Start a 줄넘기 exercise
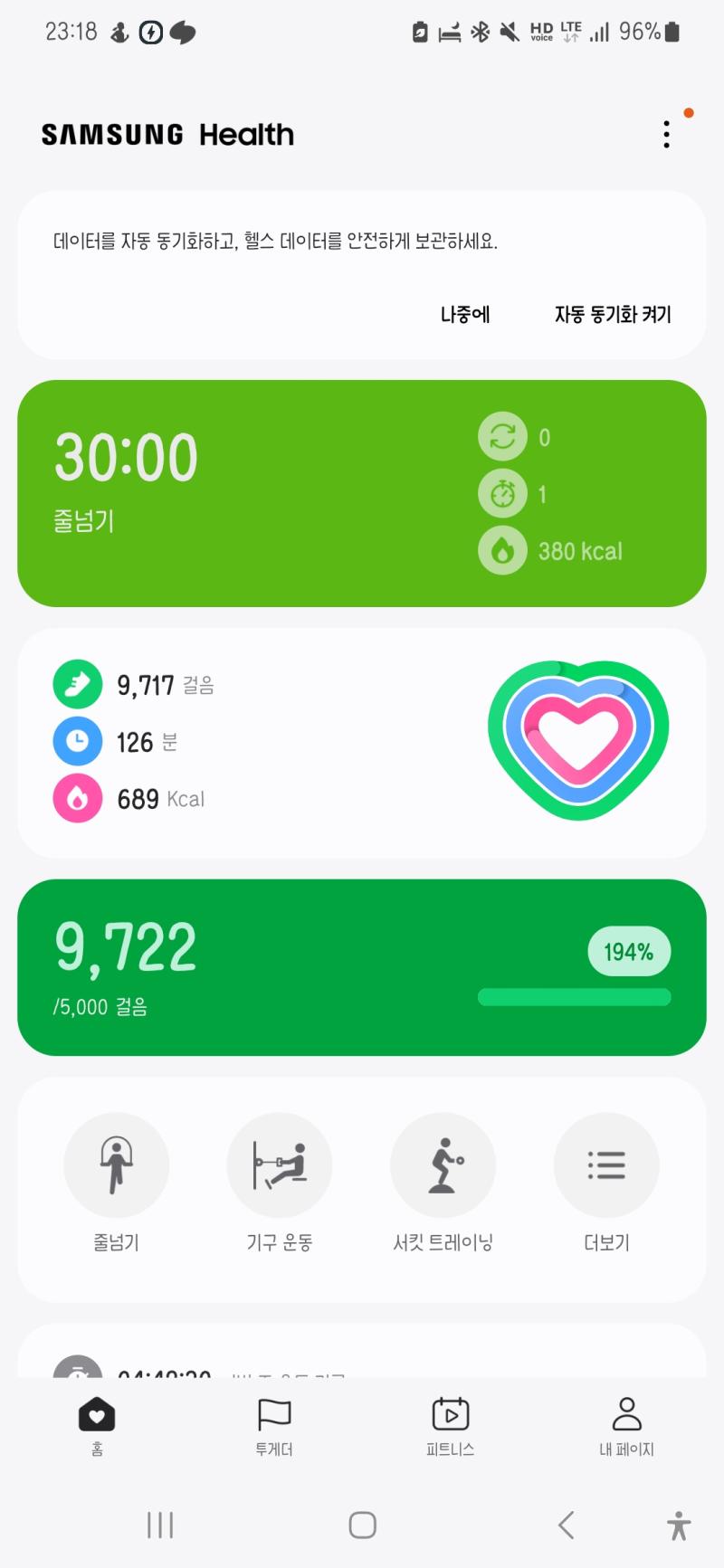The height and width of the screenshot is (1568, 724). tap(116, 1182)
